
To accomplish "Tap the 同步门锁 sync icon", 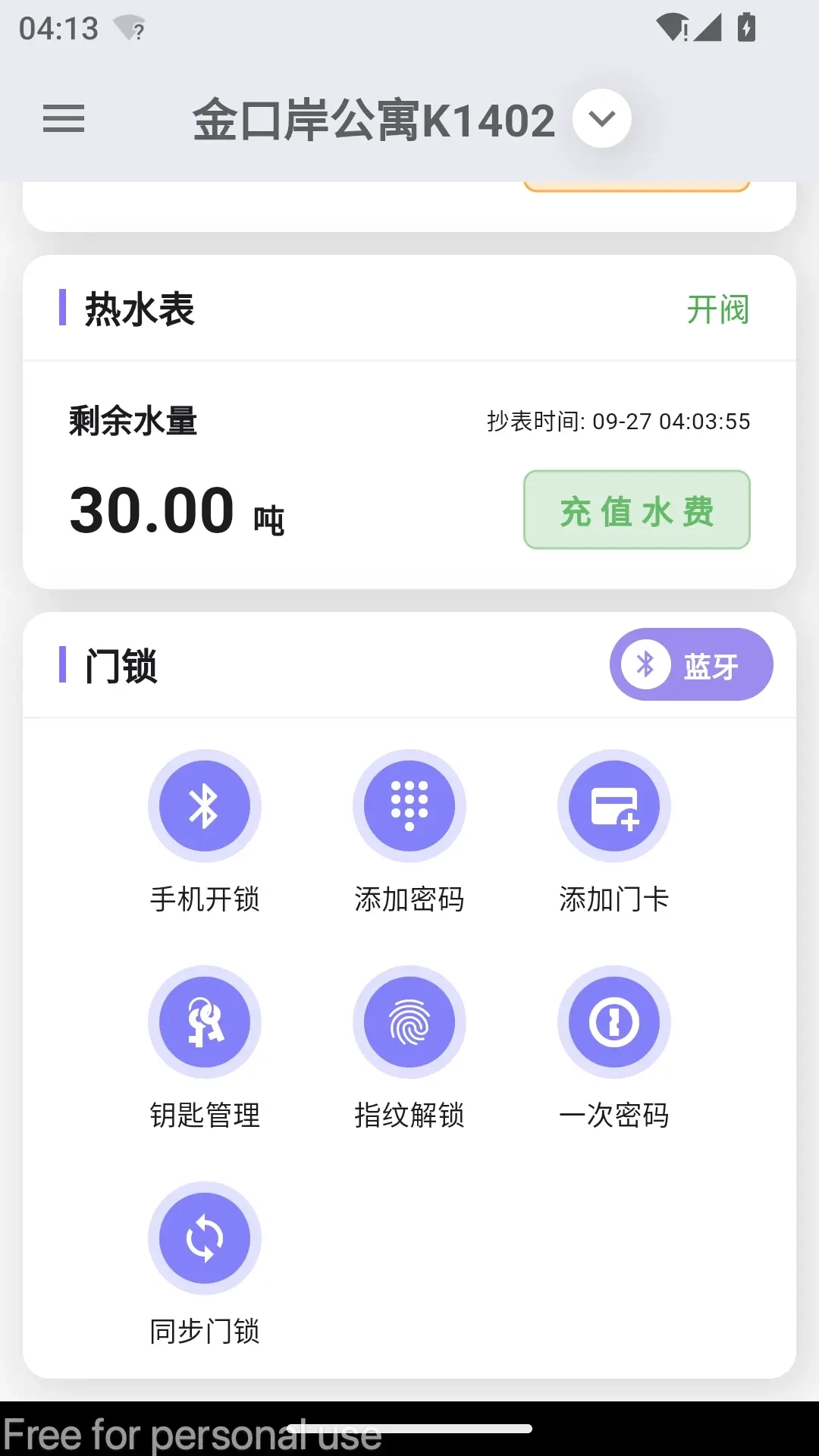I will click(205, 1238).
